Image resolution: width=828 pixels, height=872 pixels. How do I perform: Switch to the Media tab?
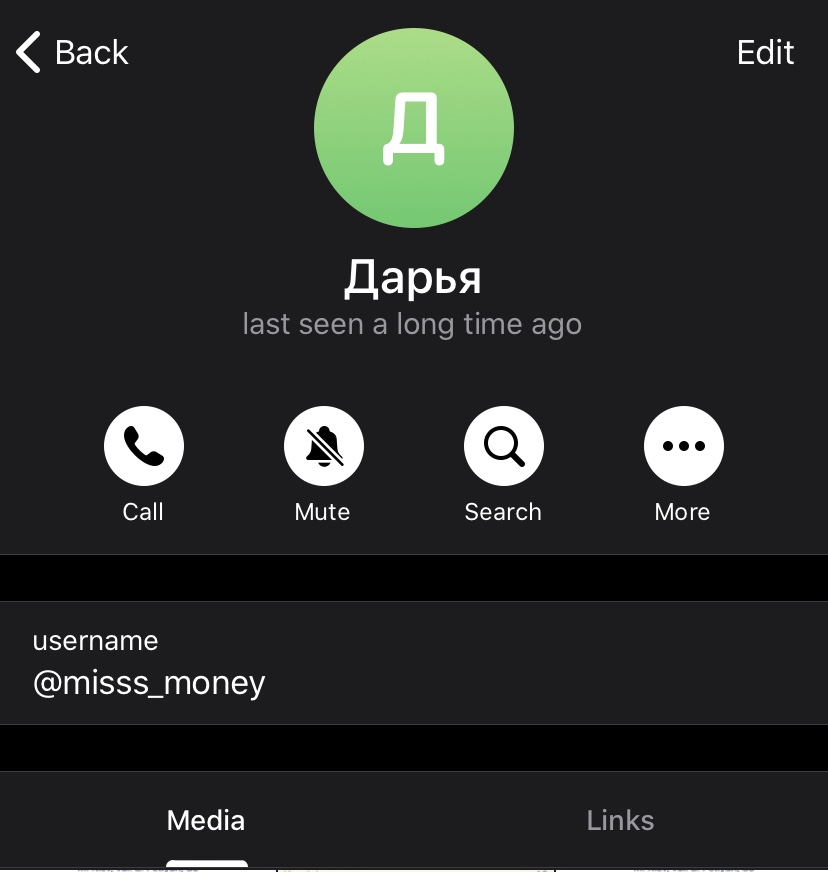(206, 821)
